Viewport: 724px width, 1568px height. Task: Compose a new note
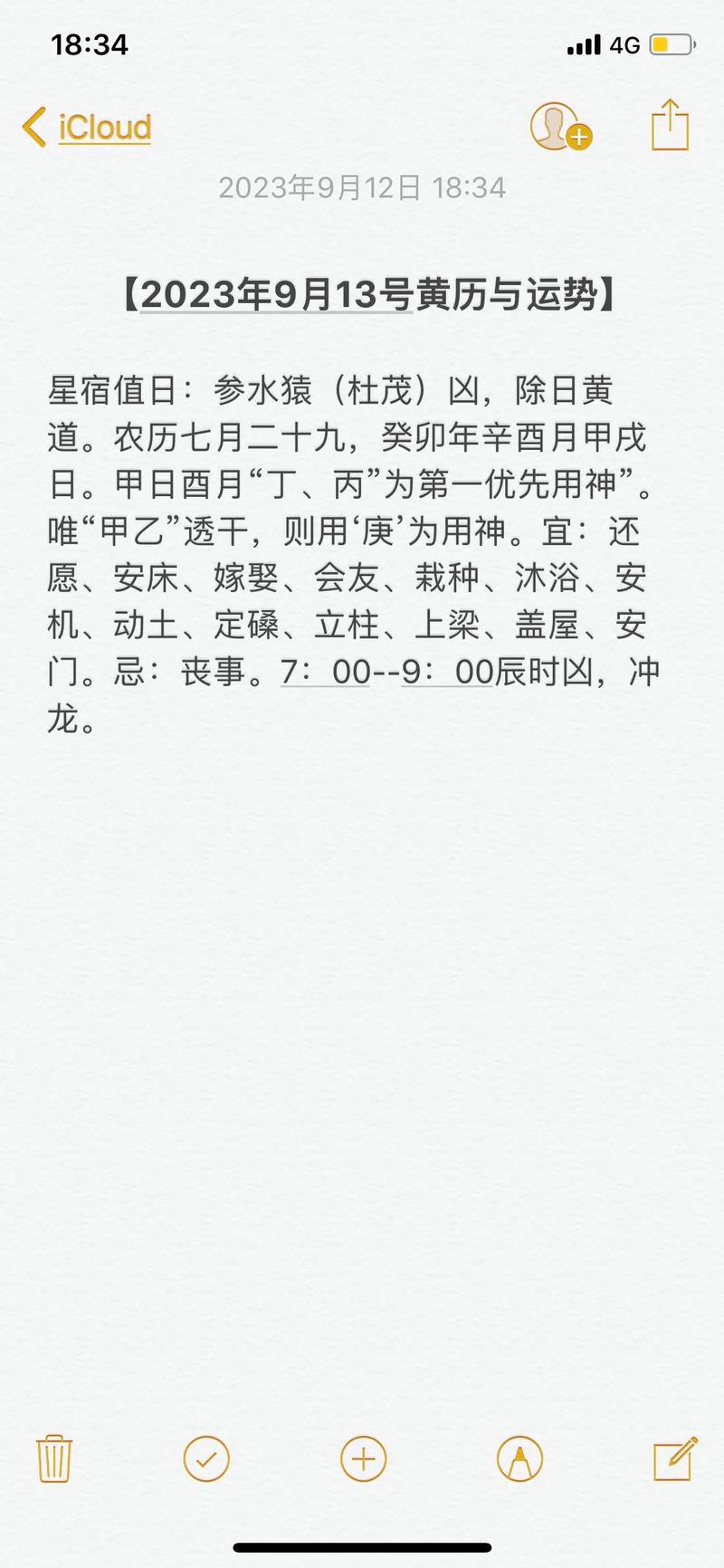[x=674, y=1458]
